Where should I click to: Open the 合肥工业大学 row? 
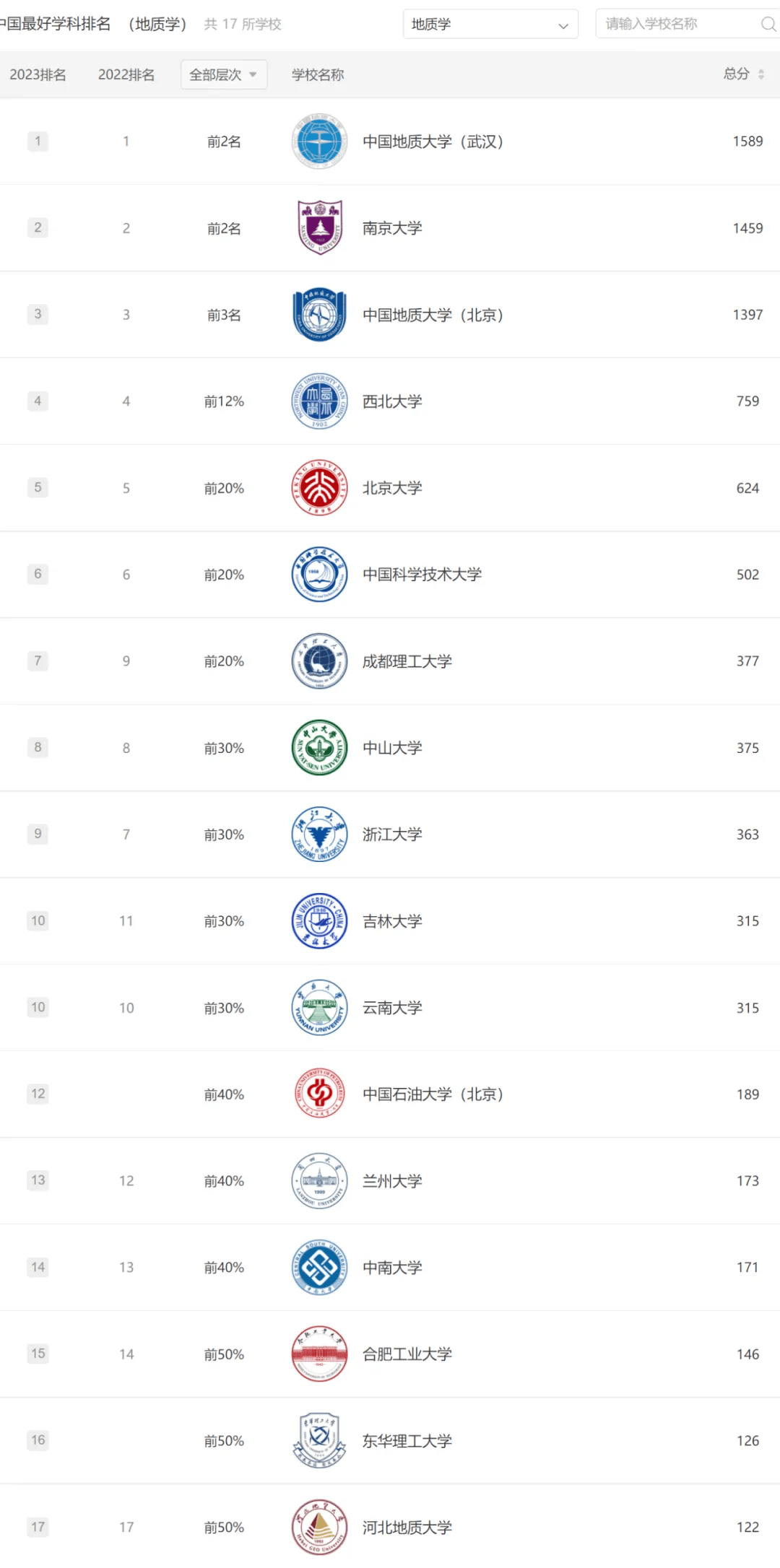[407, 1354]
